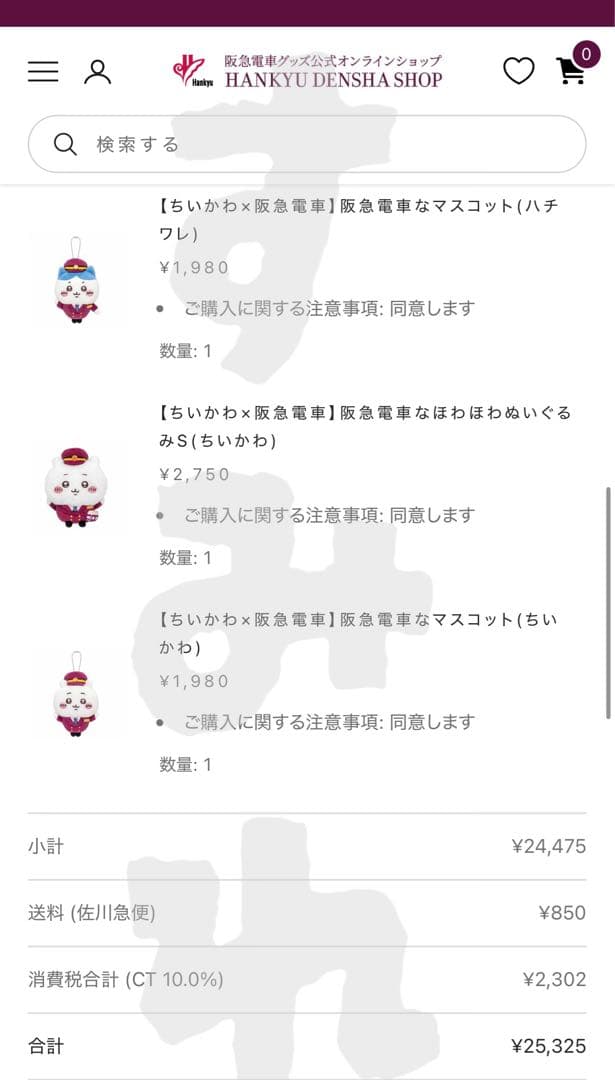The height and width of the screenshot is (1080, 615).
Task: Open the ほわほわぬいぐるみS(ちいかわ) product image
Action: [76, 487]
